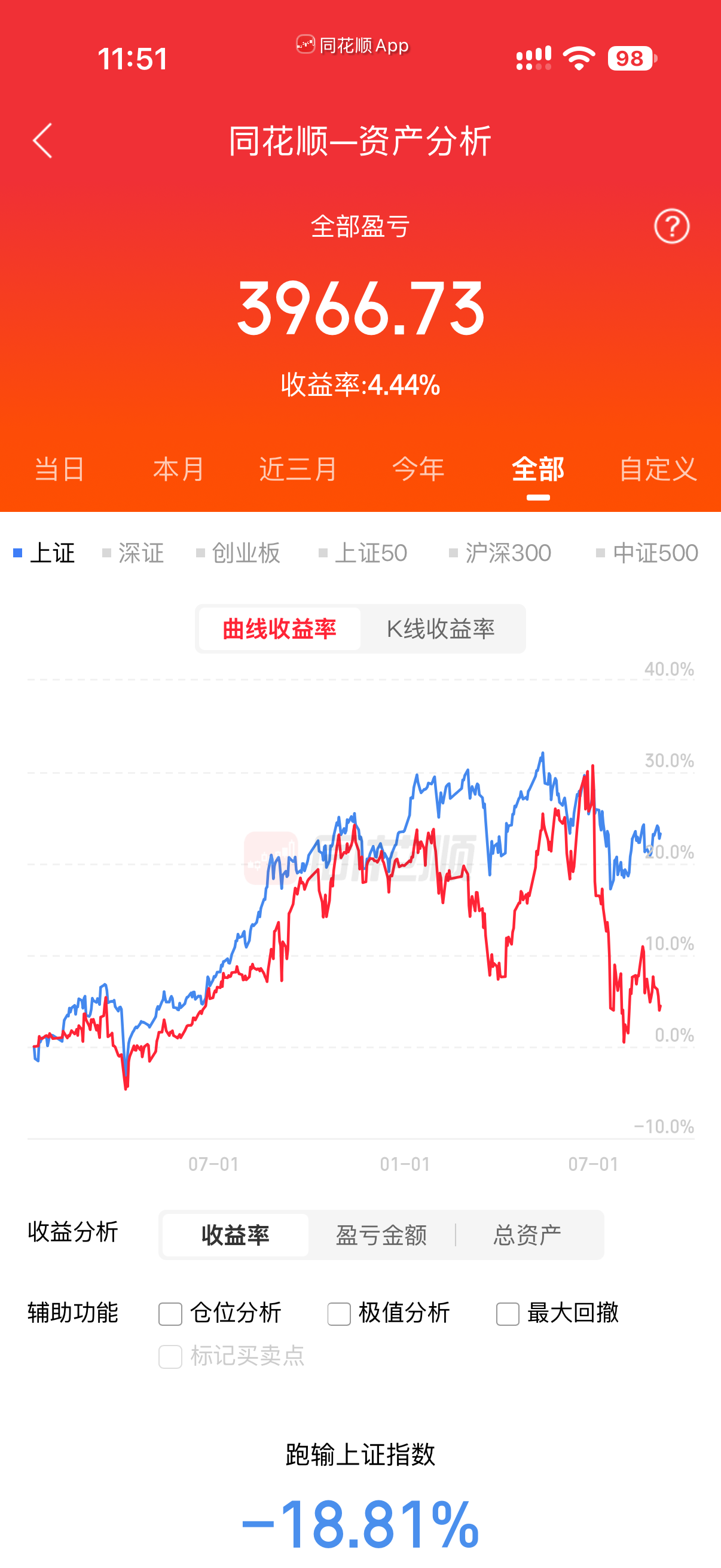Choose the 中证500 benchmark

click(x=647, y=553)
